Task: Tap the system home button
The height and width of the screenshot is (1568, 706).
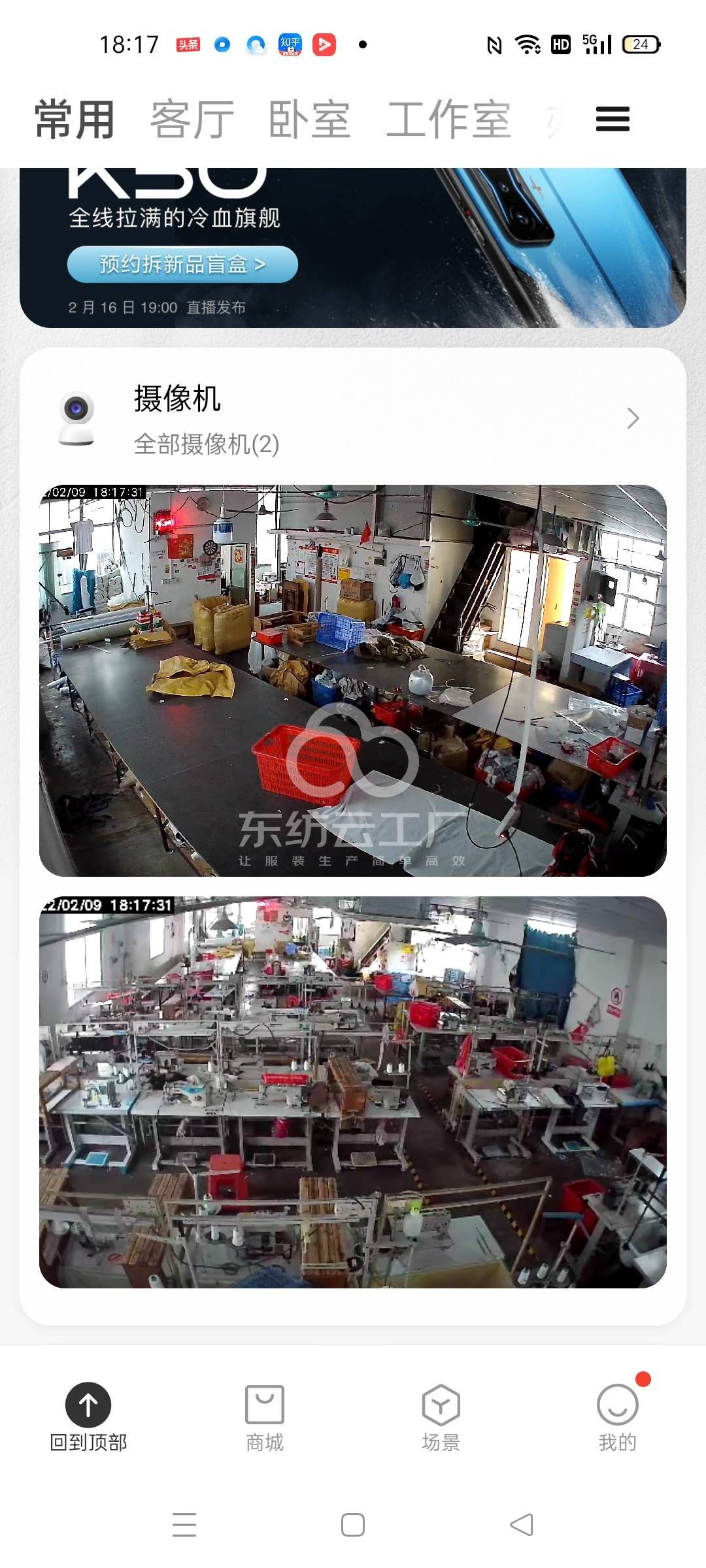Action: point(353,1525)
